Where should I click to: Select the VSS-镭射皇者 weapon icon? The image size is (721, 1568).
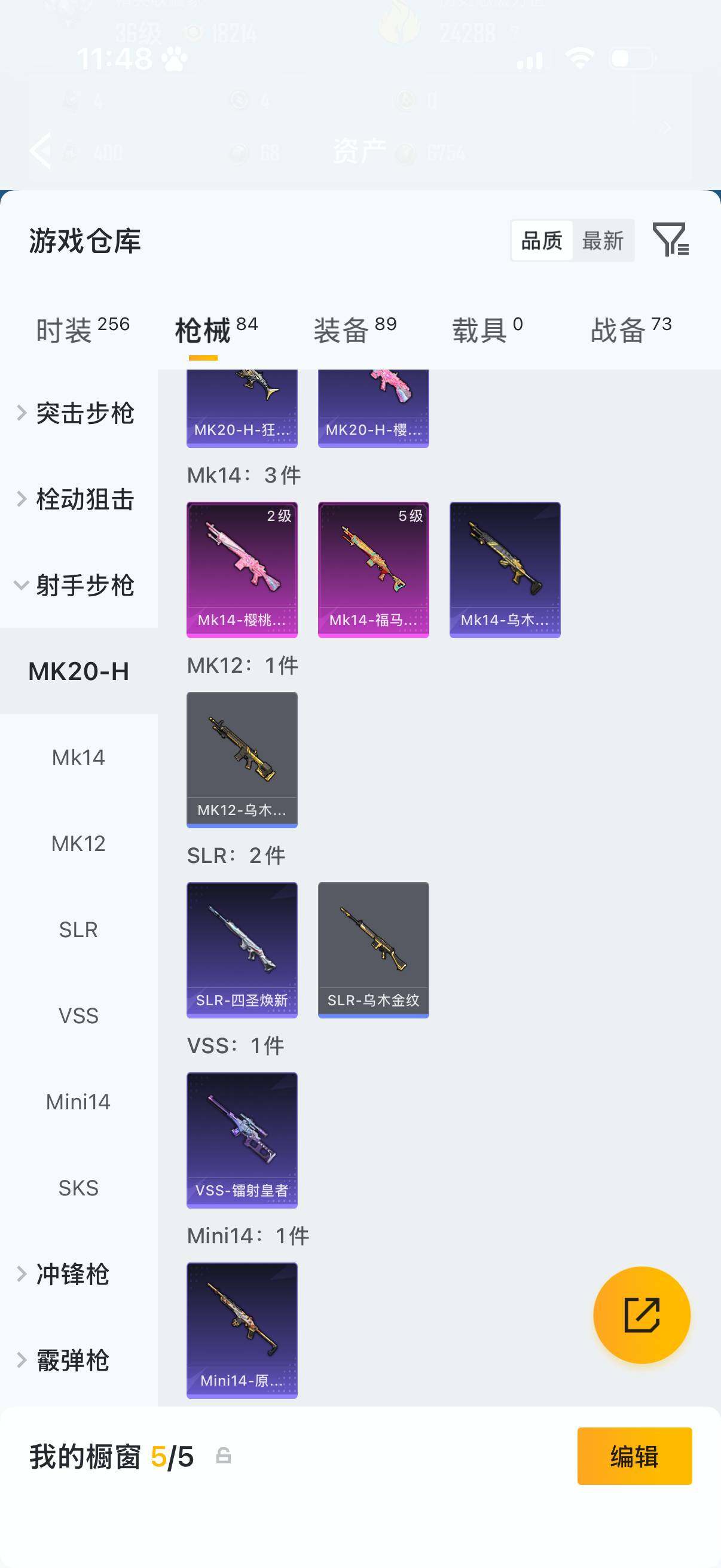(242, 1141)
